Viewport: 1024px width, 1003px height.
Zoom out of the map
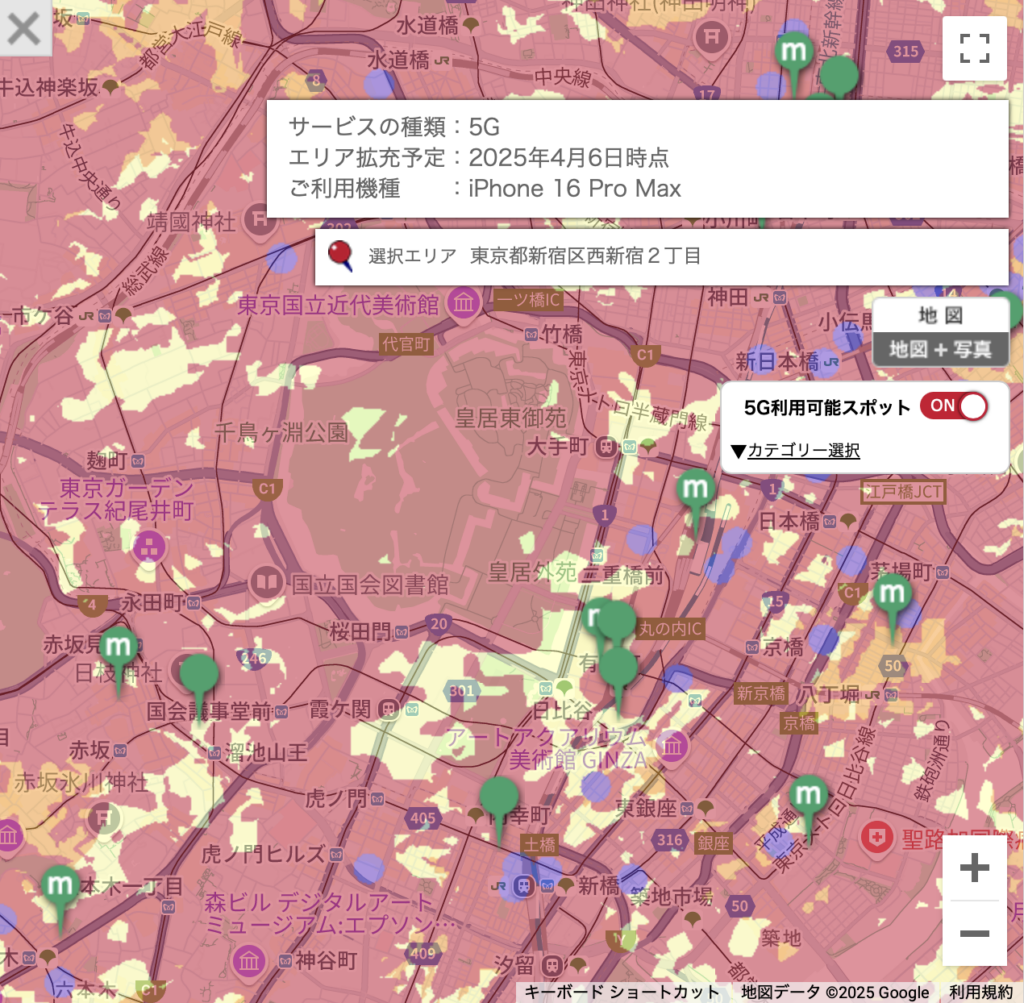974,934
